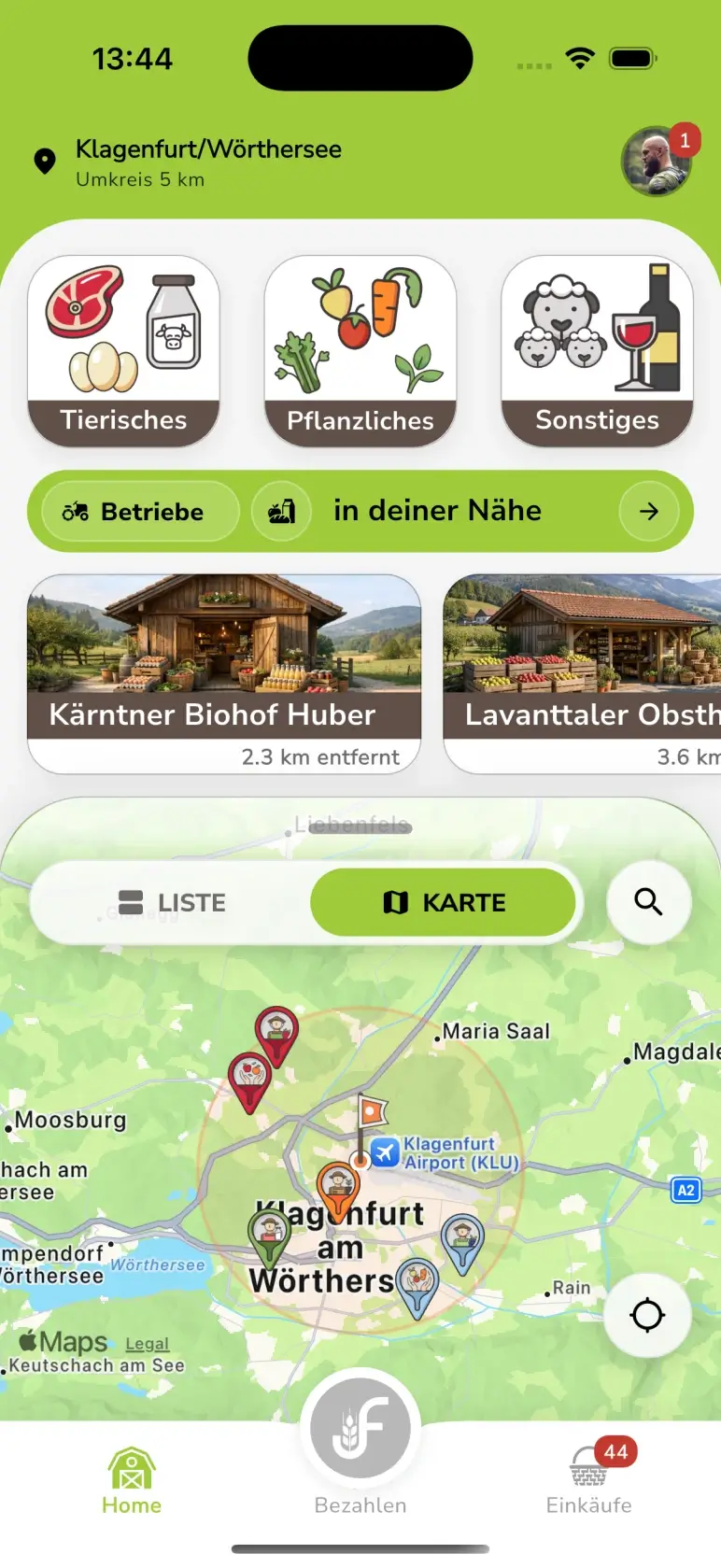
Task: Center the map on my location
Action: pos(647,1315)
